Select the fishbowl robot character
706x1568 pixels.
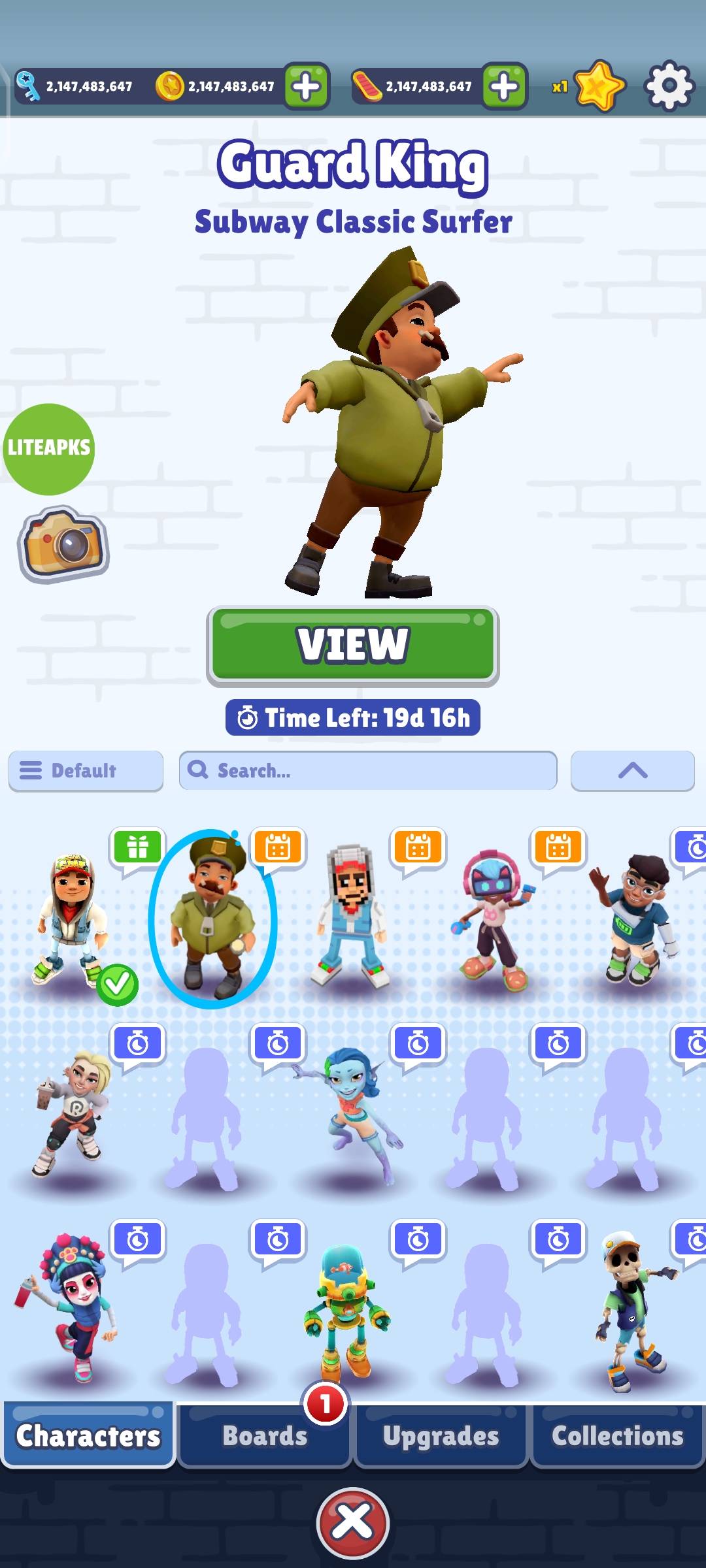(346, 1310)
